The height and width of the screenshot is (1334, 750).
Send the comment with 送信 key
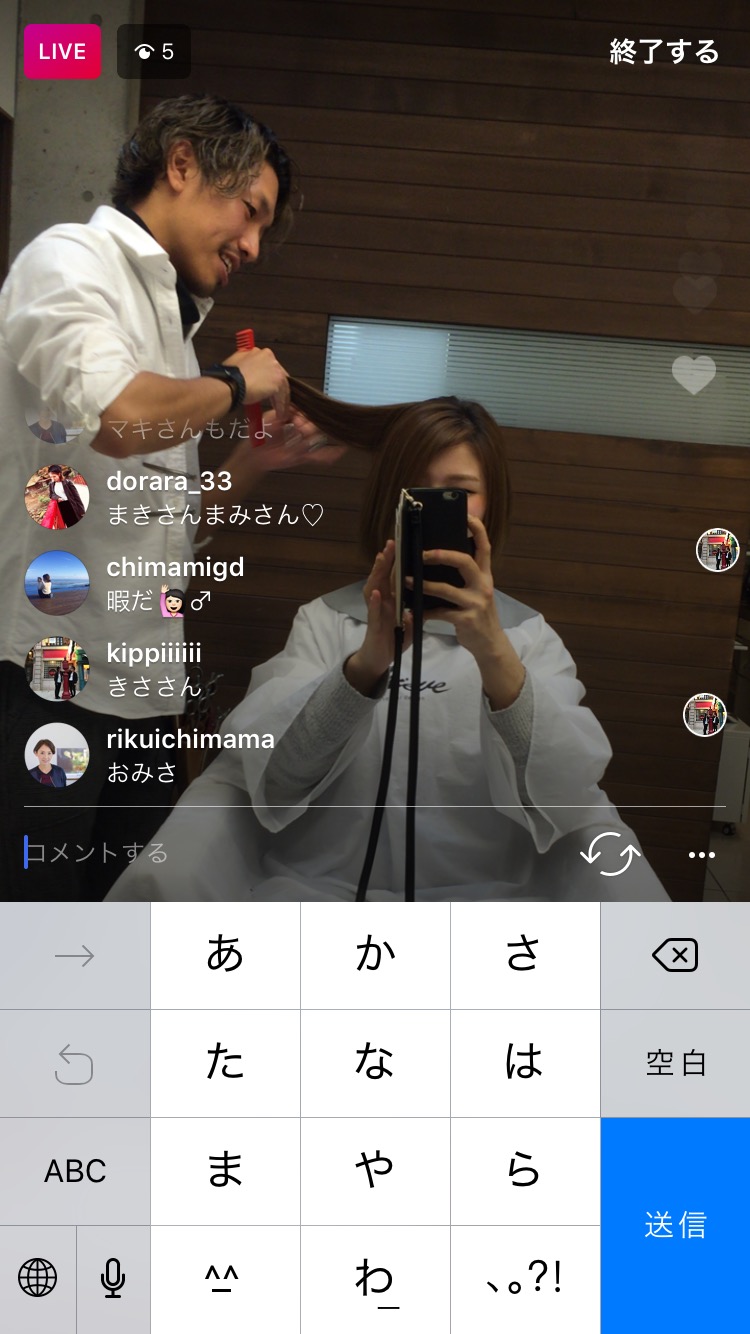[676, 1225]
